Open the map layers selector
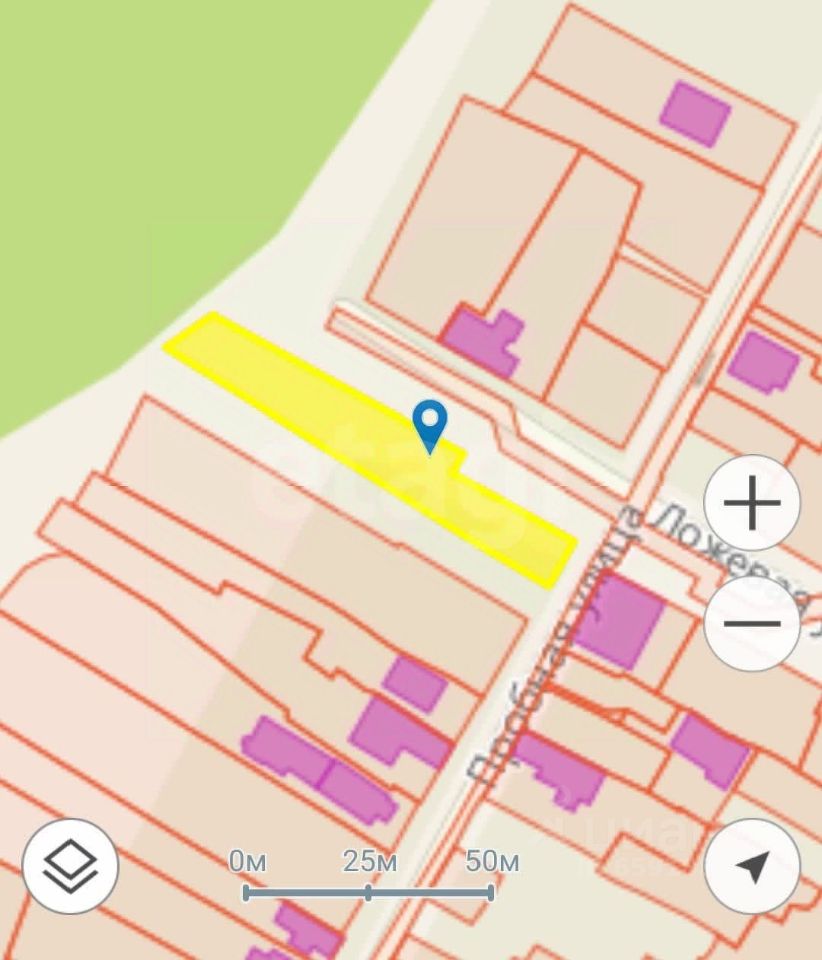 70,866
